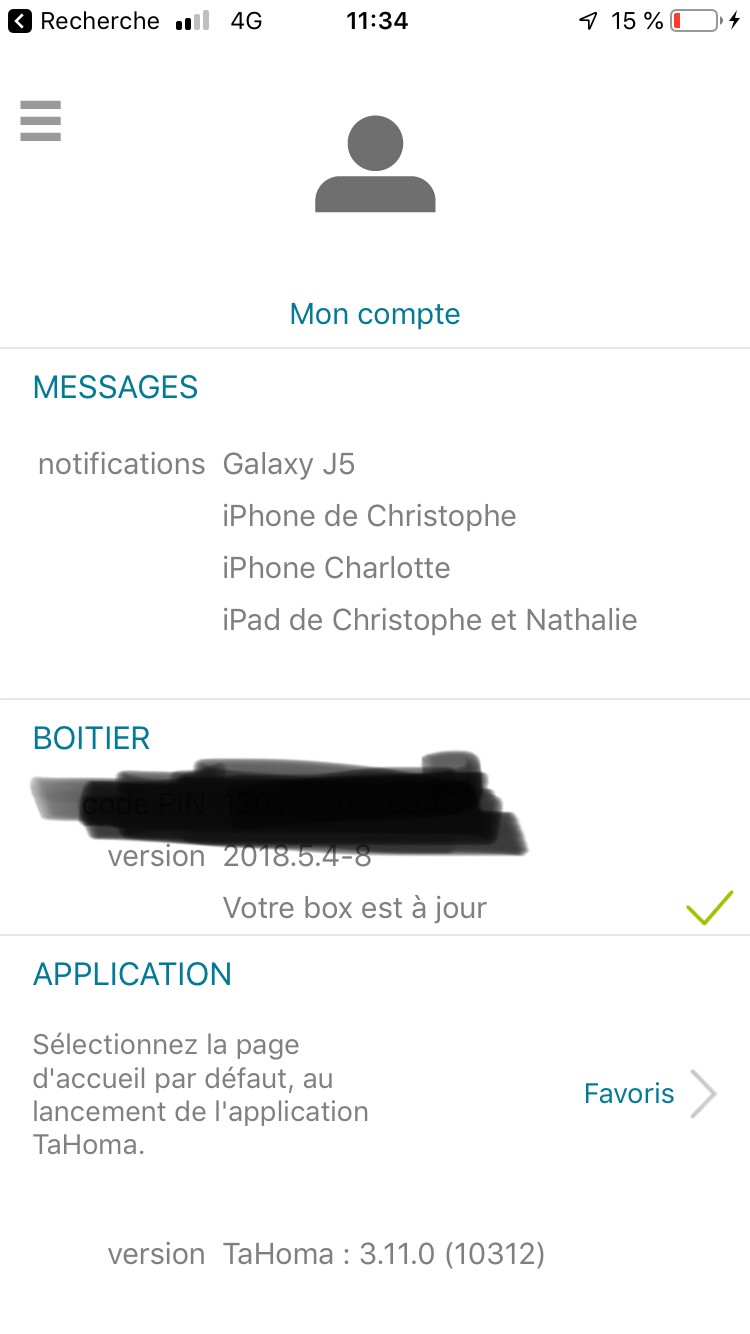The height and width of the screenshot is (1334, 750).
Task: Change default home page from Favoris
Action: pos(649,1094)
